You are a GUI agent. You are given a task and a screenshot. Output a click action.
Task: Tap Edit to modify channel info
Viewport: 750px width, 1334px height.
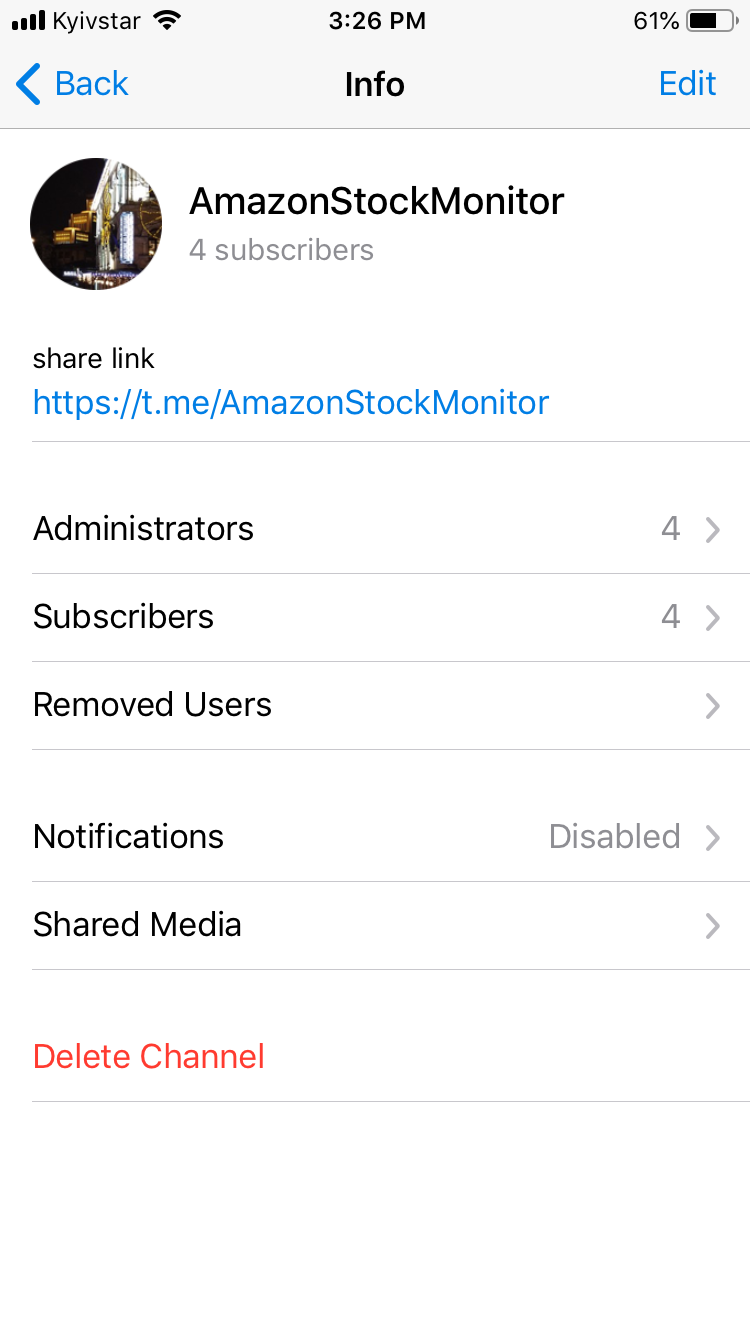click(688, 84)
